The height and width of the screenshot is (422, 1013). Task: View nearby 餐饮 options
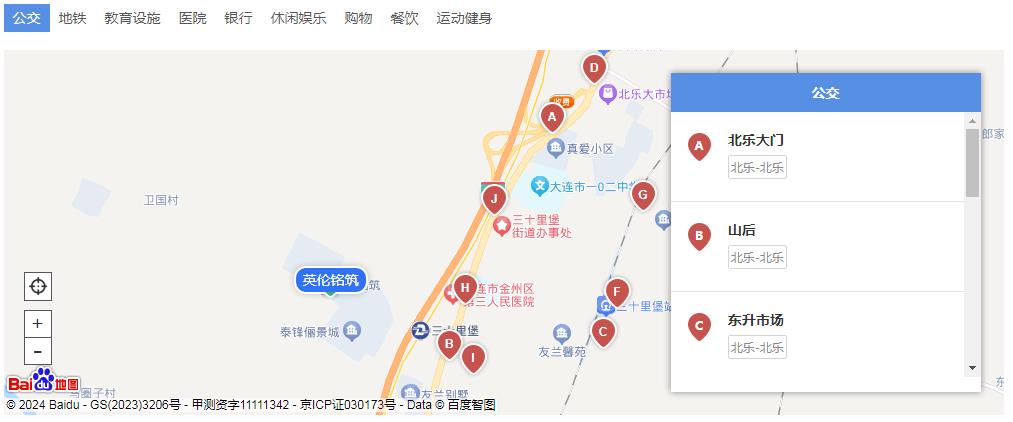(x=404, y=18)
